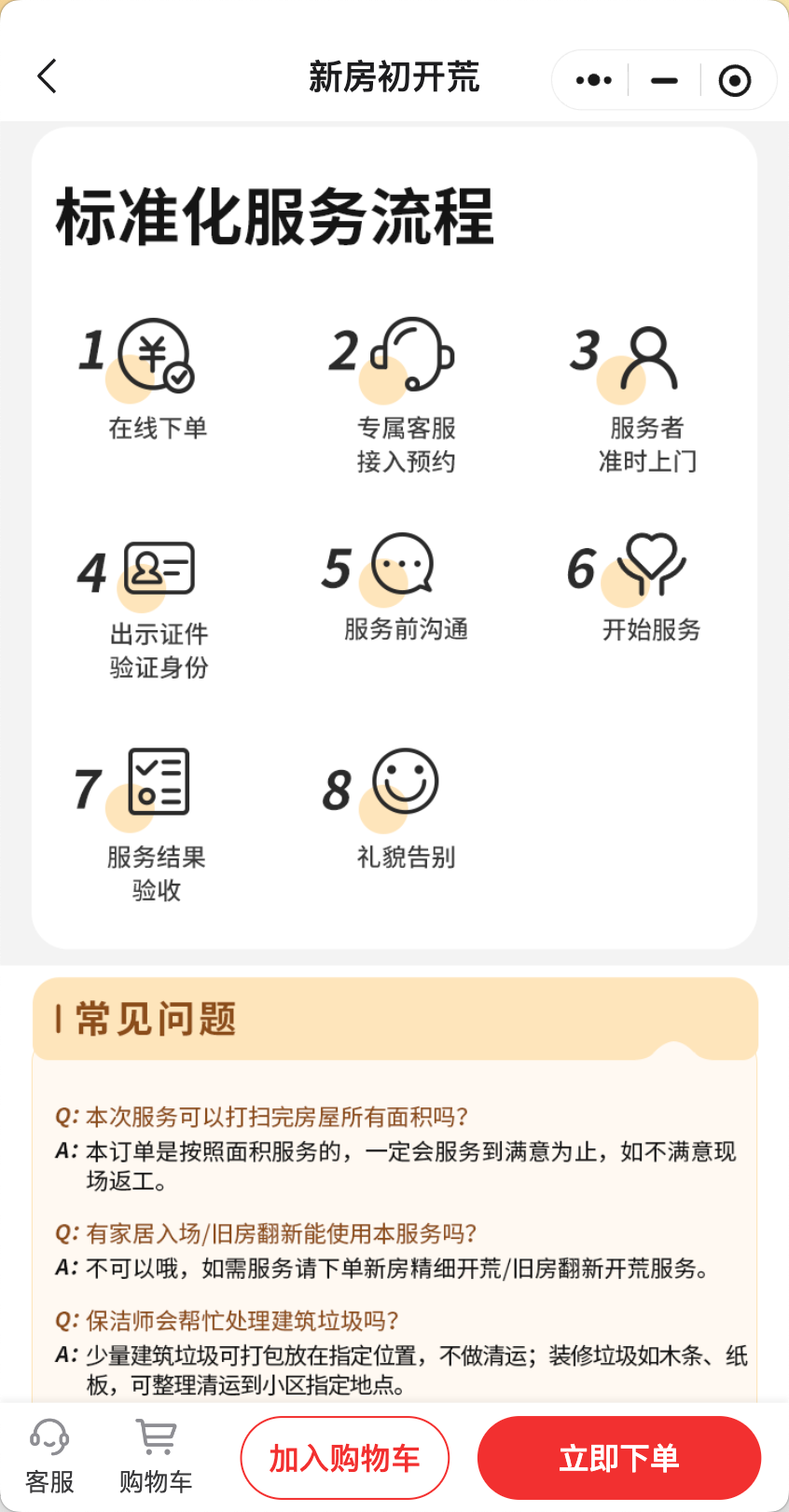789x1512 pixels.
Task: Tap 立即下单 to order now
Action: coord(619,1458)
